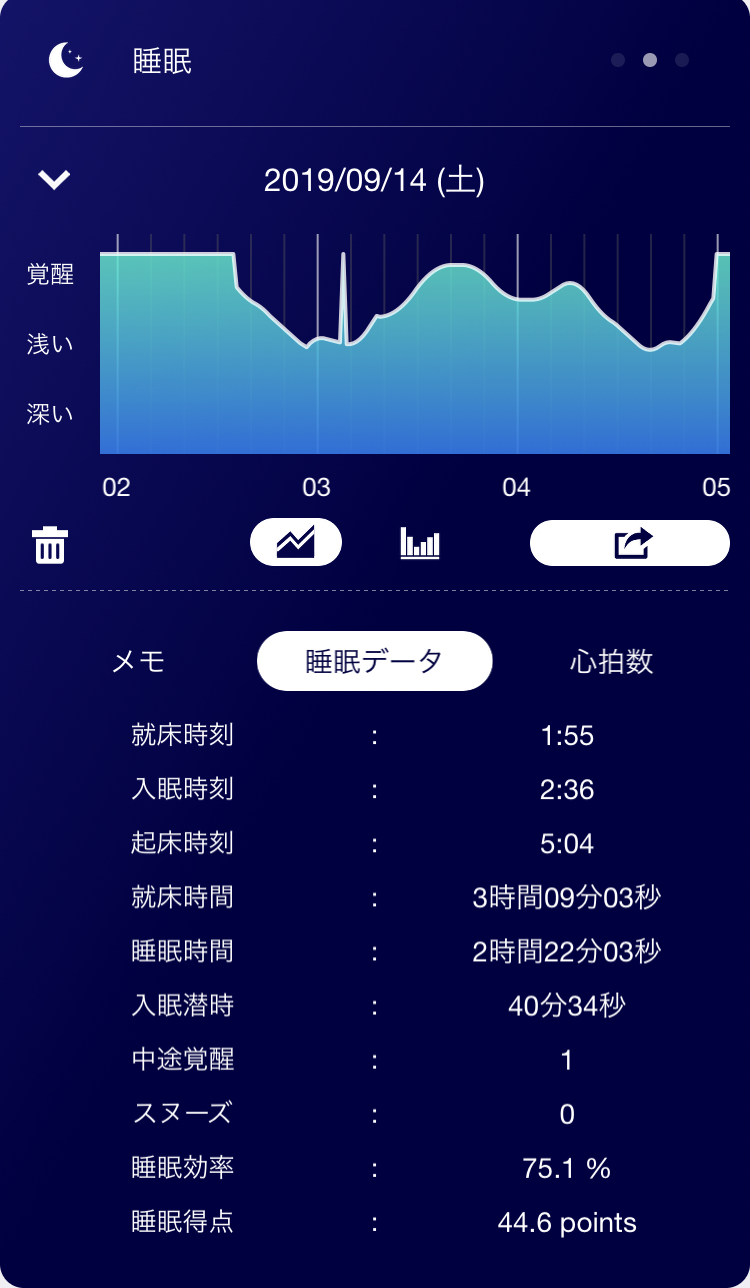The image size is (750, 1288).
Task: Switch to the line graph view
Action: pyautogui.click(x=296, y=543)
